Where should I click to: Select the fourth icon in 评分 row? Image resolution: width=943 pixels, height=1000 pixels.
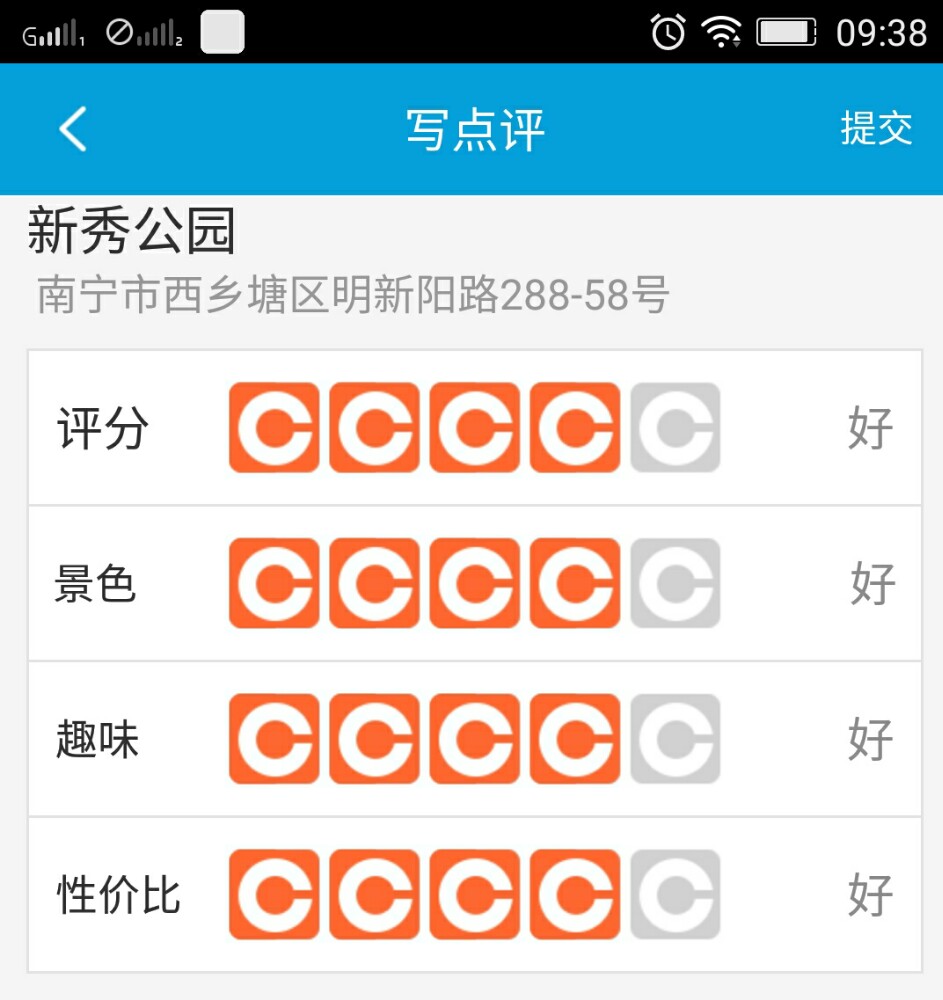(575, 427)
